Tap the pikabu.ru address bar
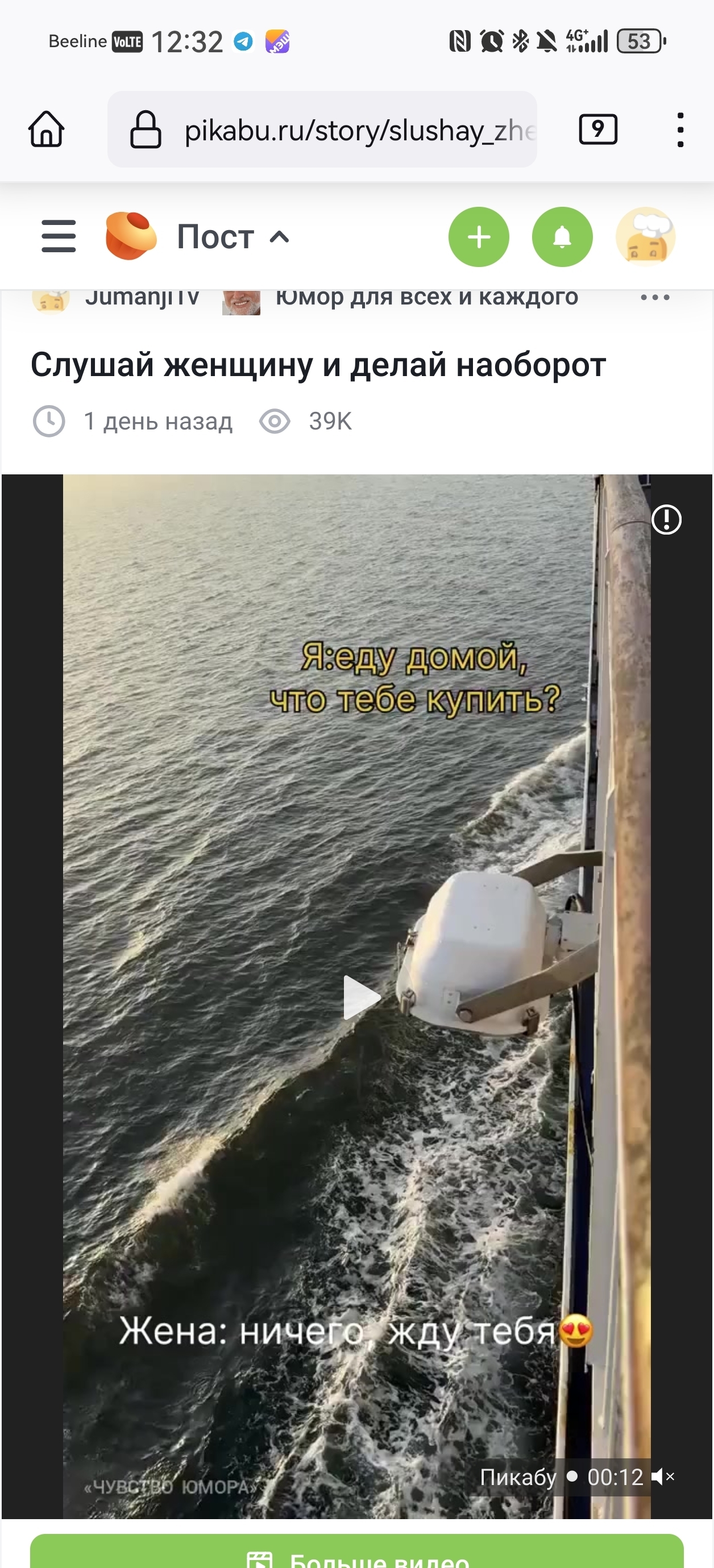Image resolution: width=714 pixels, height=1568 pixels. pyautogui.click(x=341, y=130)
